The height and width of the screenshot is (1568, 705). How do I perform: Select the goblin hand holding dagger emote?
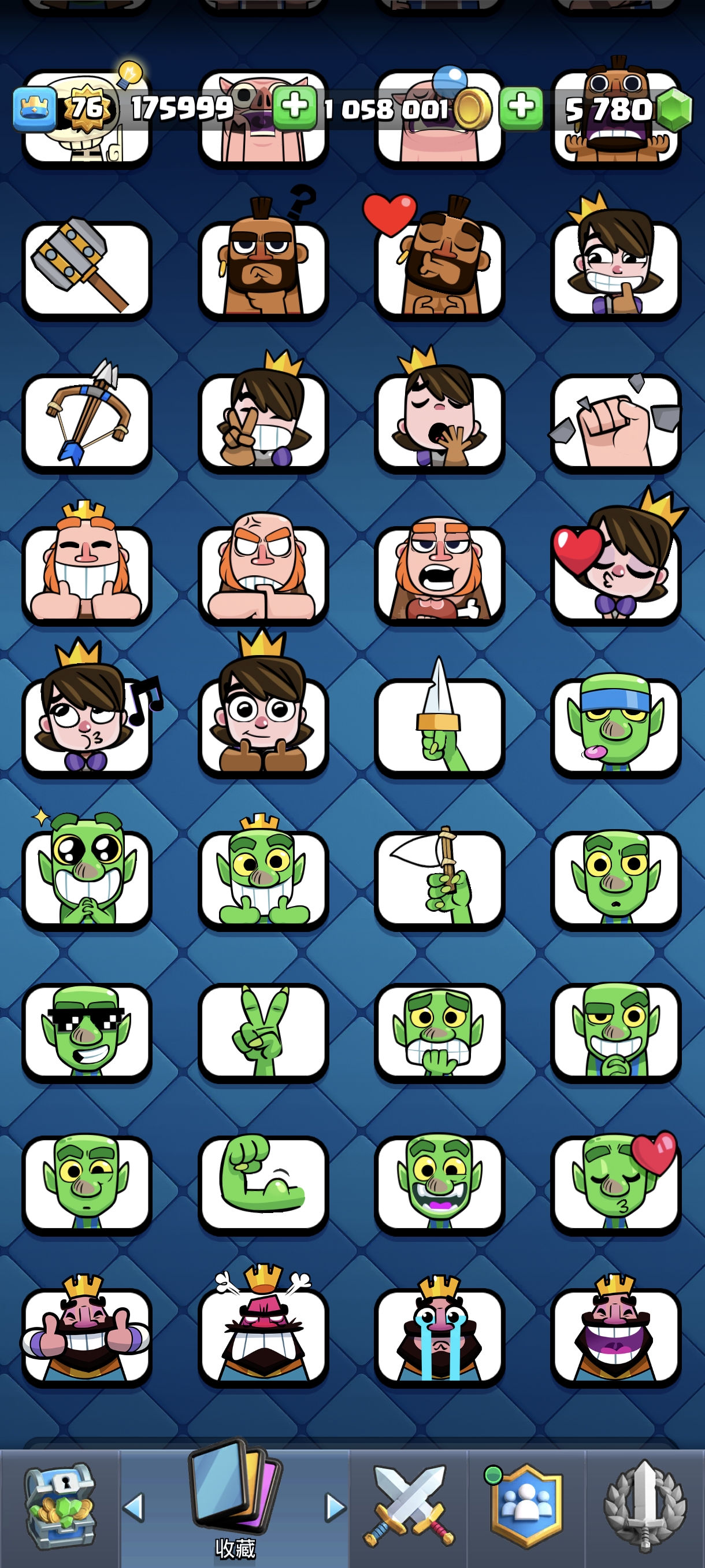point(439,726)
